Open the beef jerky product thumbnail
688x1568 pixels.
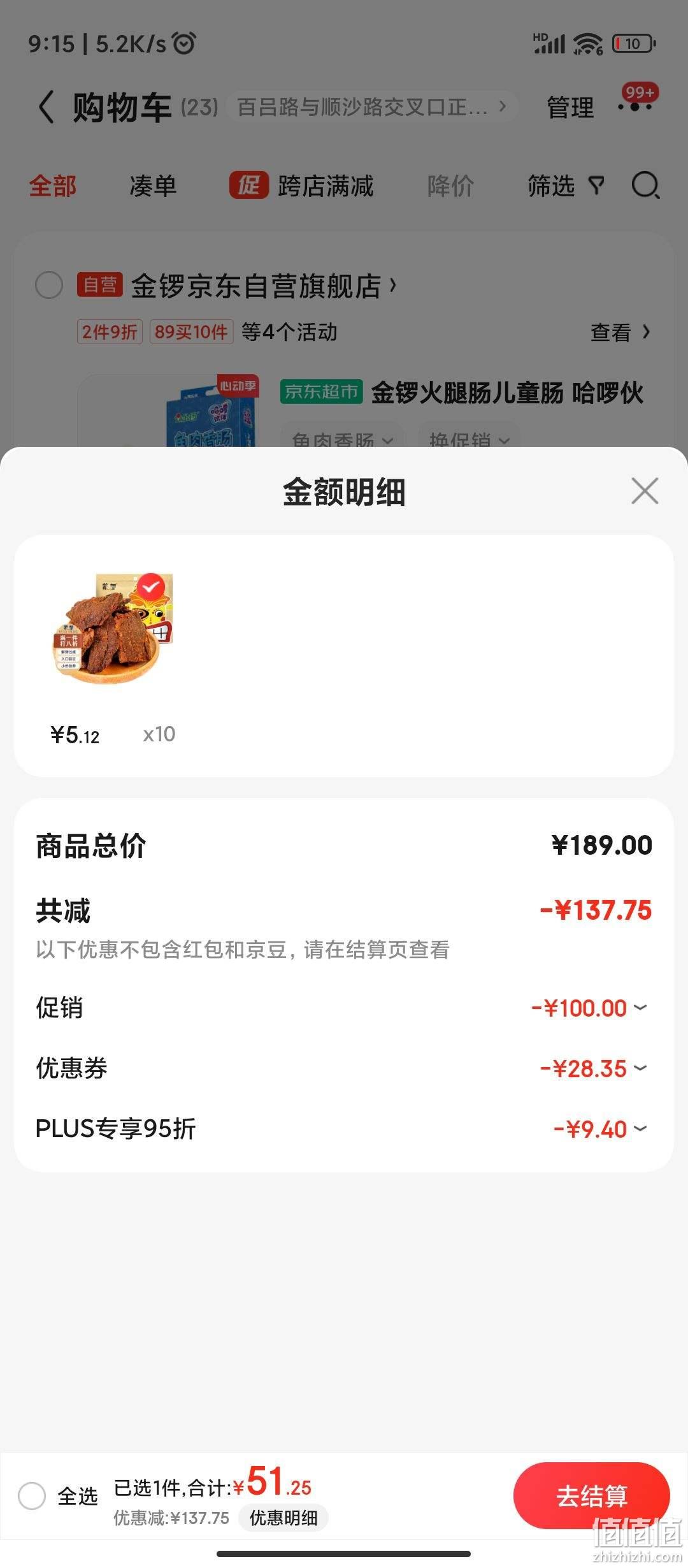click(x=113, y=628)
